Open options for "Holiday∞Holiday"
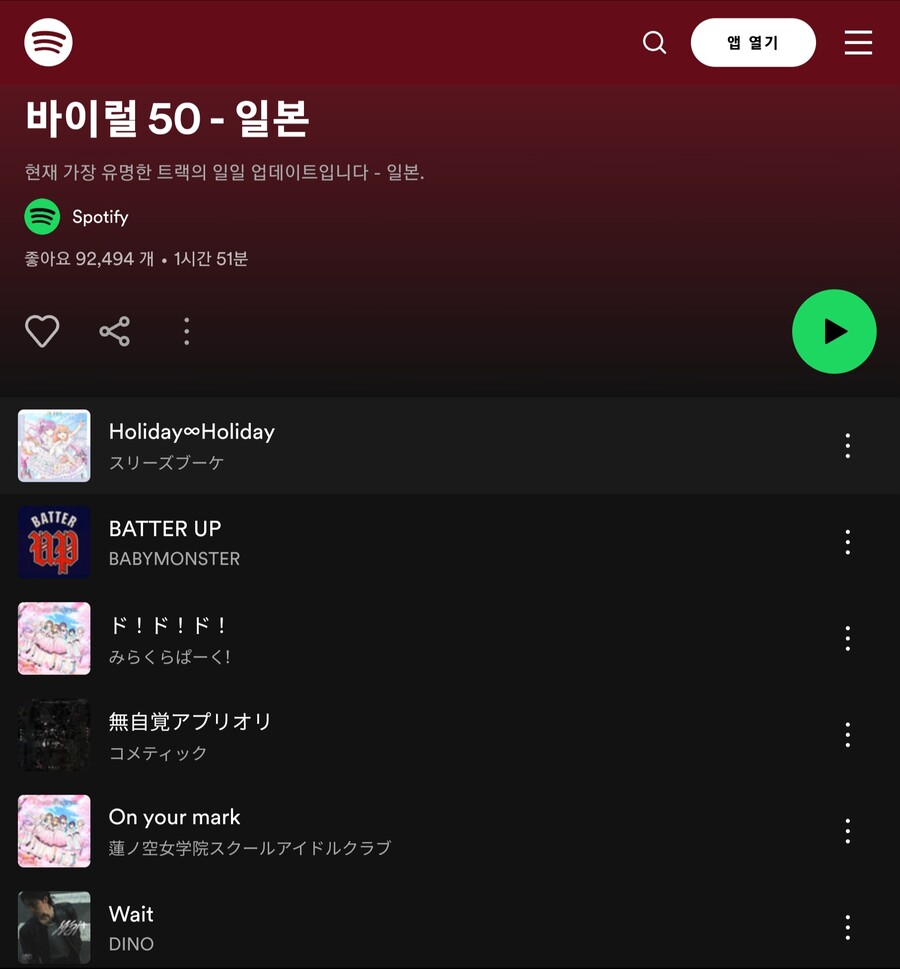Screen dimensions: 900x969 847,446
